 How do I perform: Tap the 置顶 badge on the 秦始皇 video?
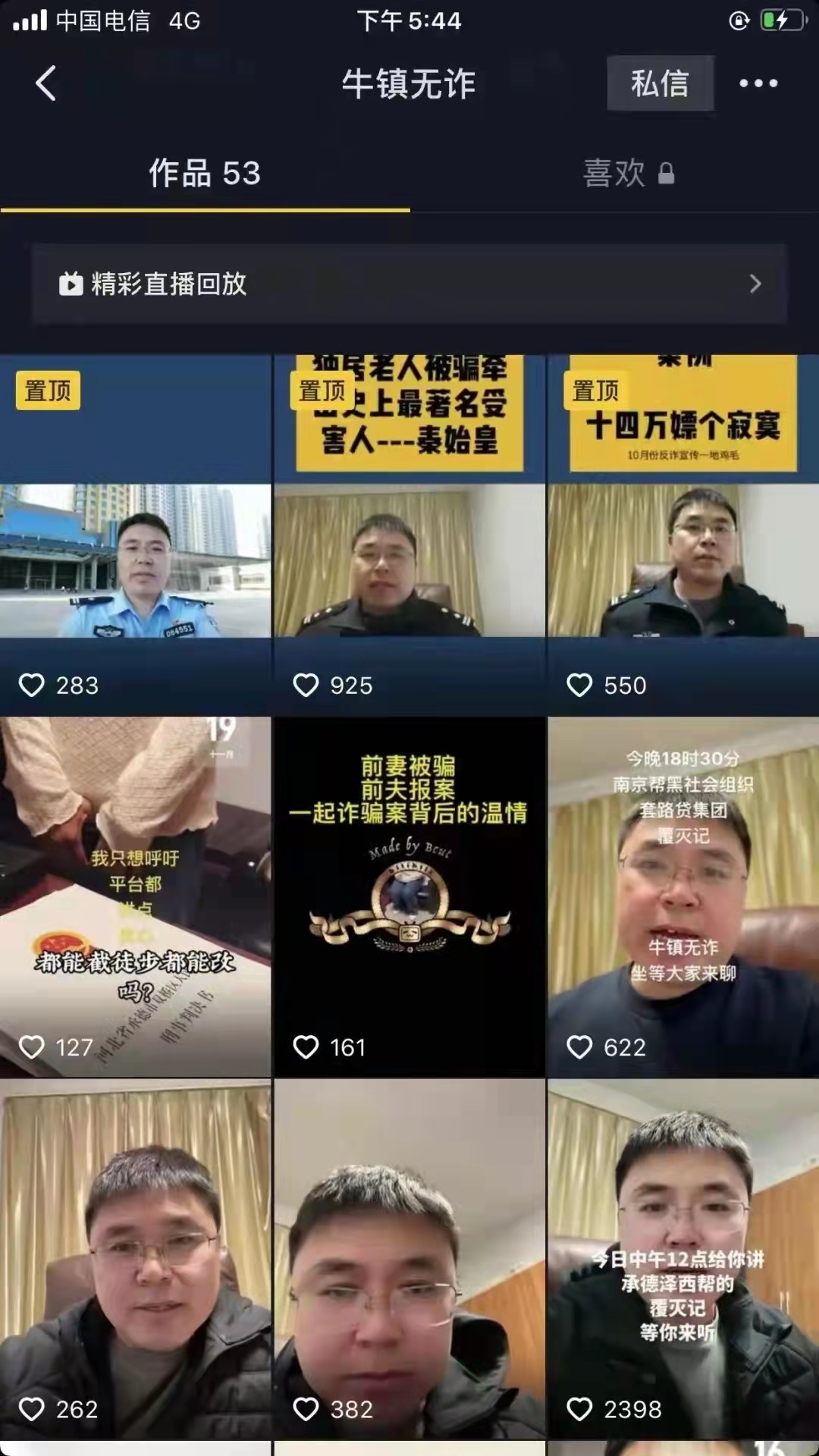click(x=322, y=391)
